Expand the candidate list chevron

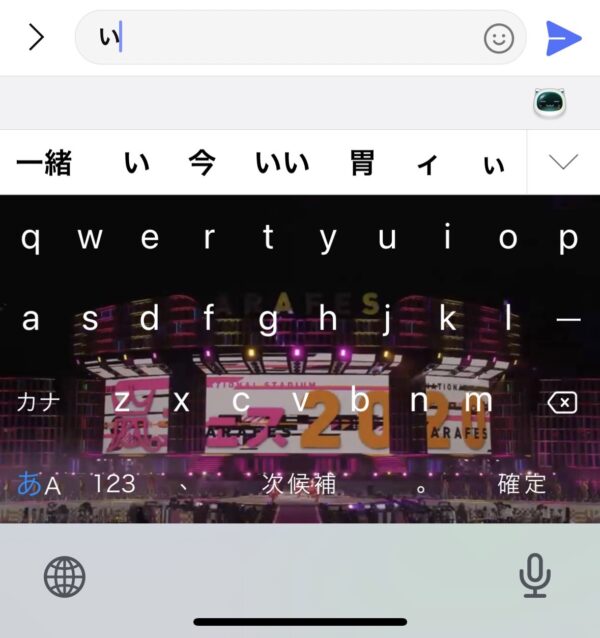(564, 162)
